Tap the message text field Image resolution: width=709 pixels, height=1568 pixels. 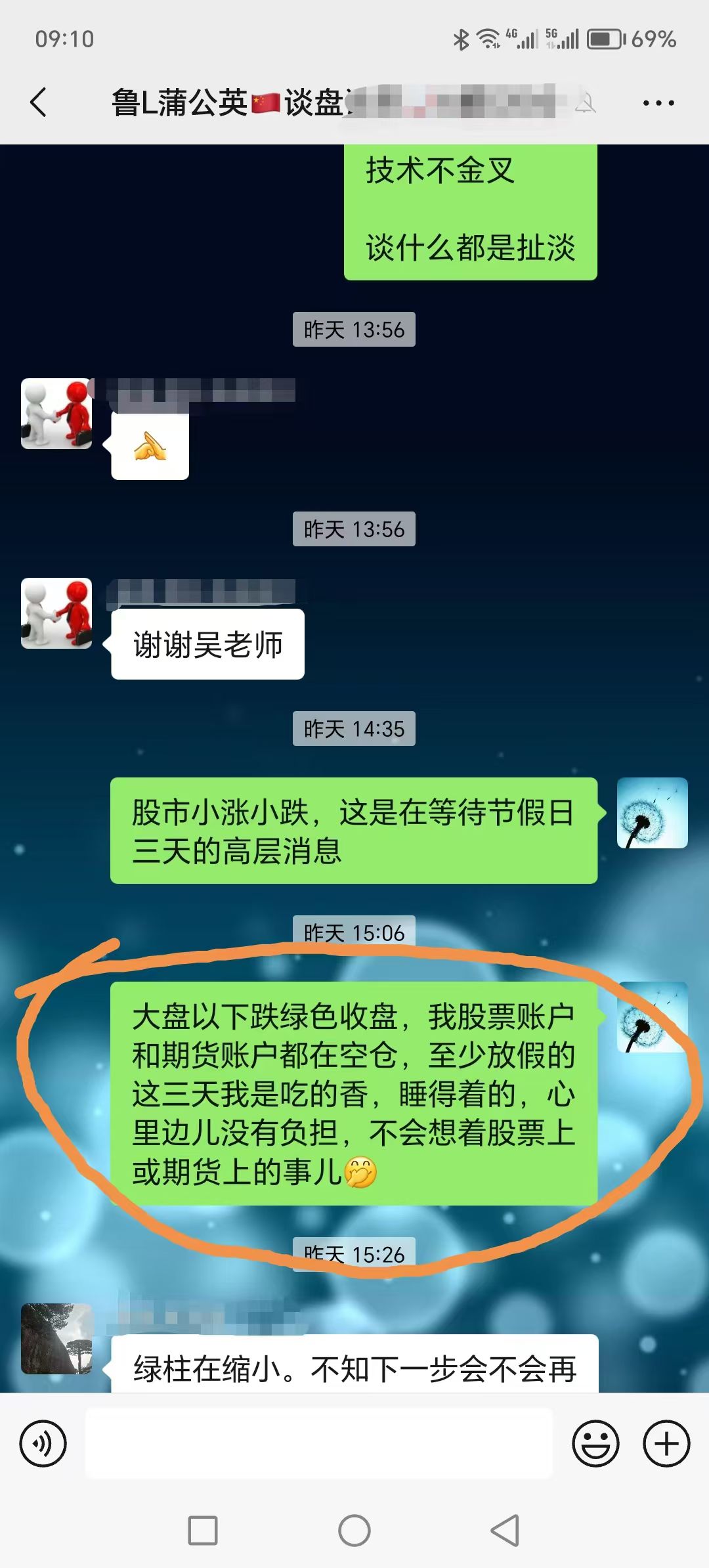pyautogui.click(x=319, y=1444)
